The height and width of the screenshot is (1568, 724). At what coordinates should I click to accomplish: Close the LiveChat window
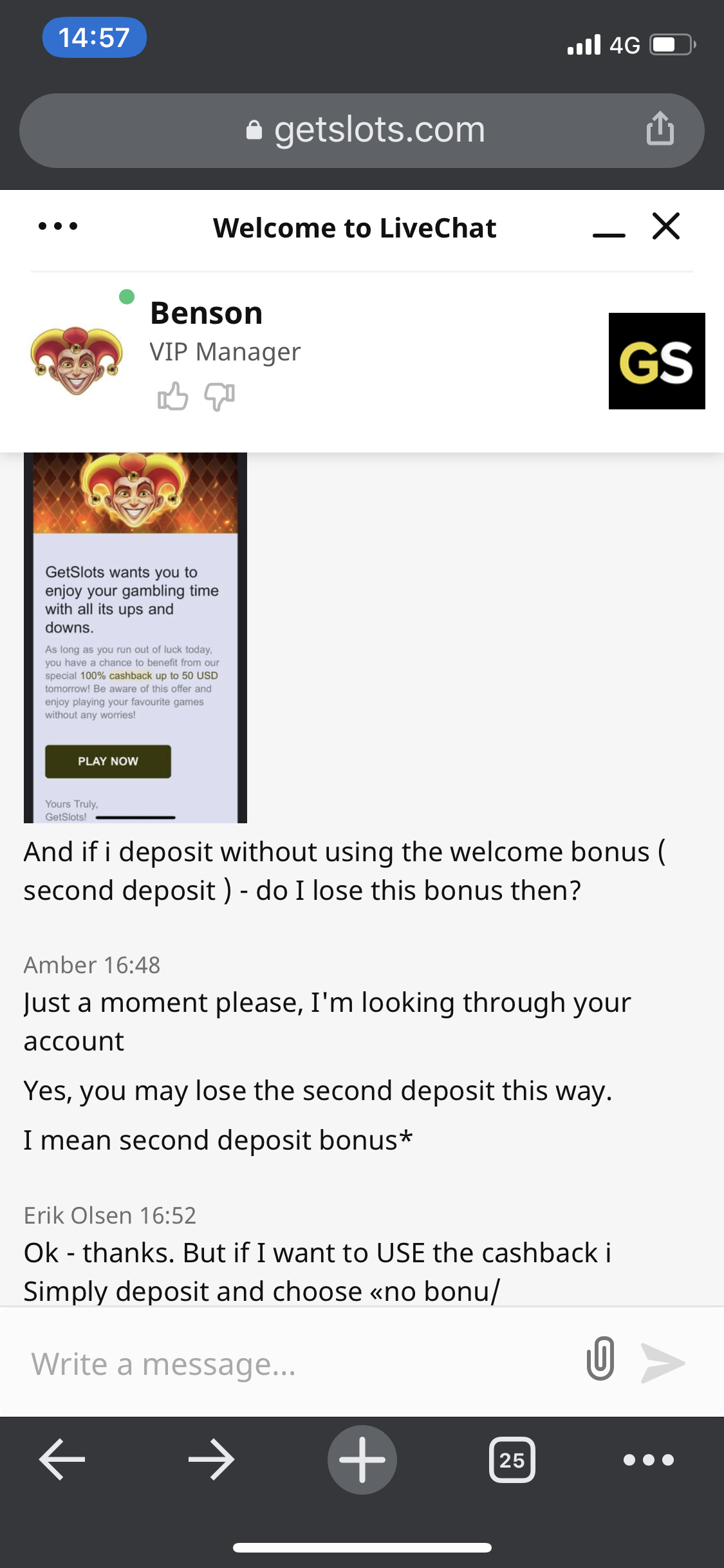pyautogui.click(x=665, y=226)
